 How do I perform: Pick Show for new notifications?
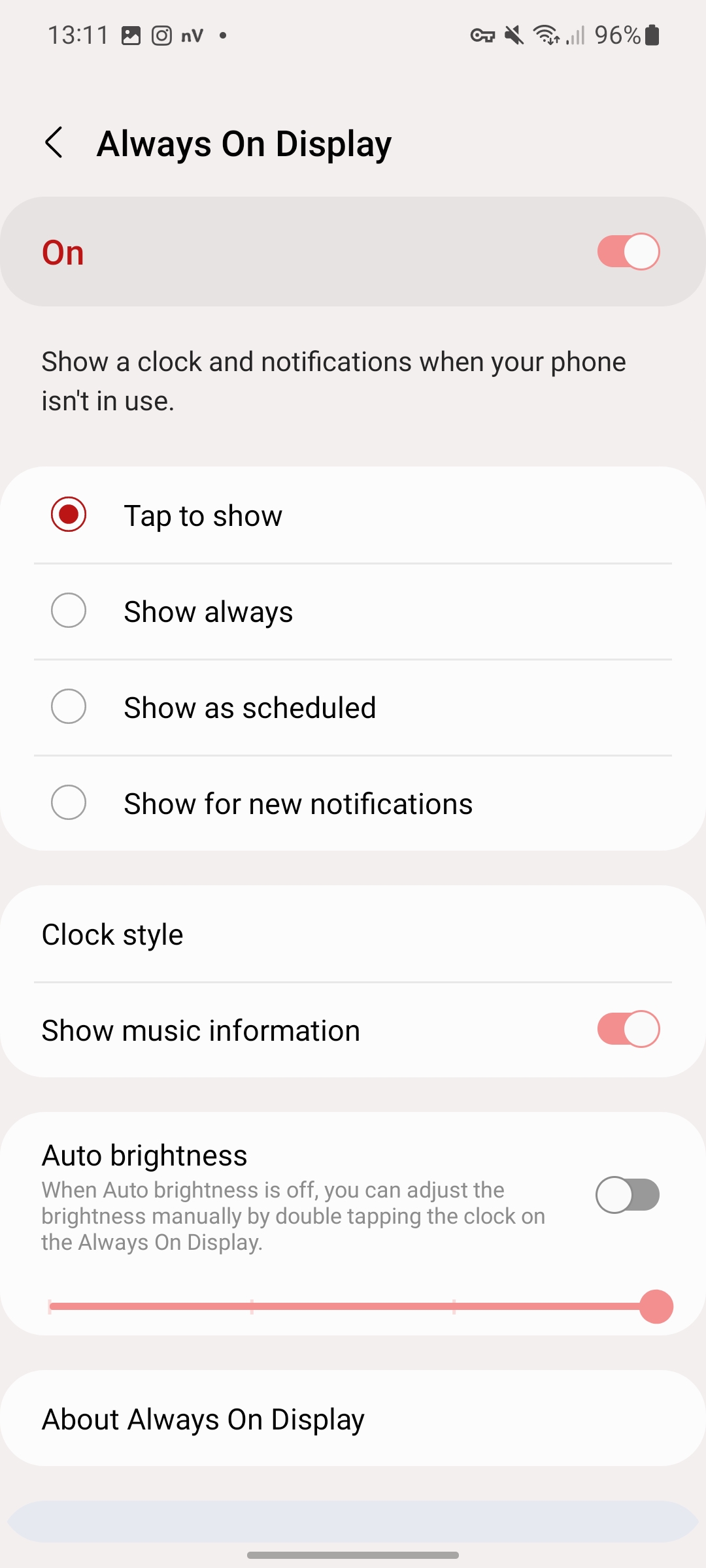coord(69,803)
